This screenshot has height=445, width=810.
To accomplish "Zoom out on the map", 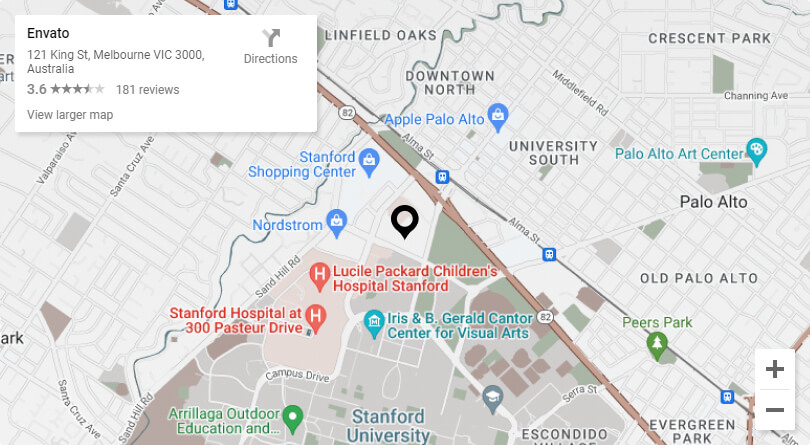I will click(774, 410).
